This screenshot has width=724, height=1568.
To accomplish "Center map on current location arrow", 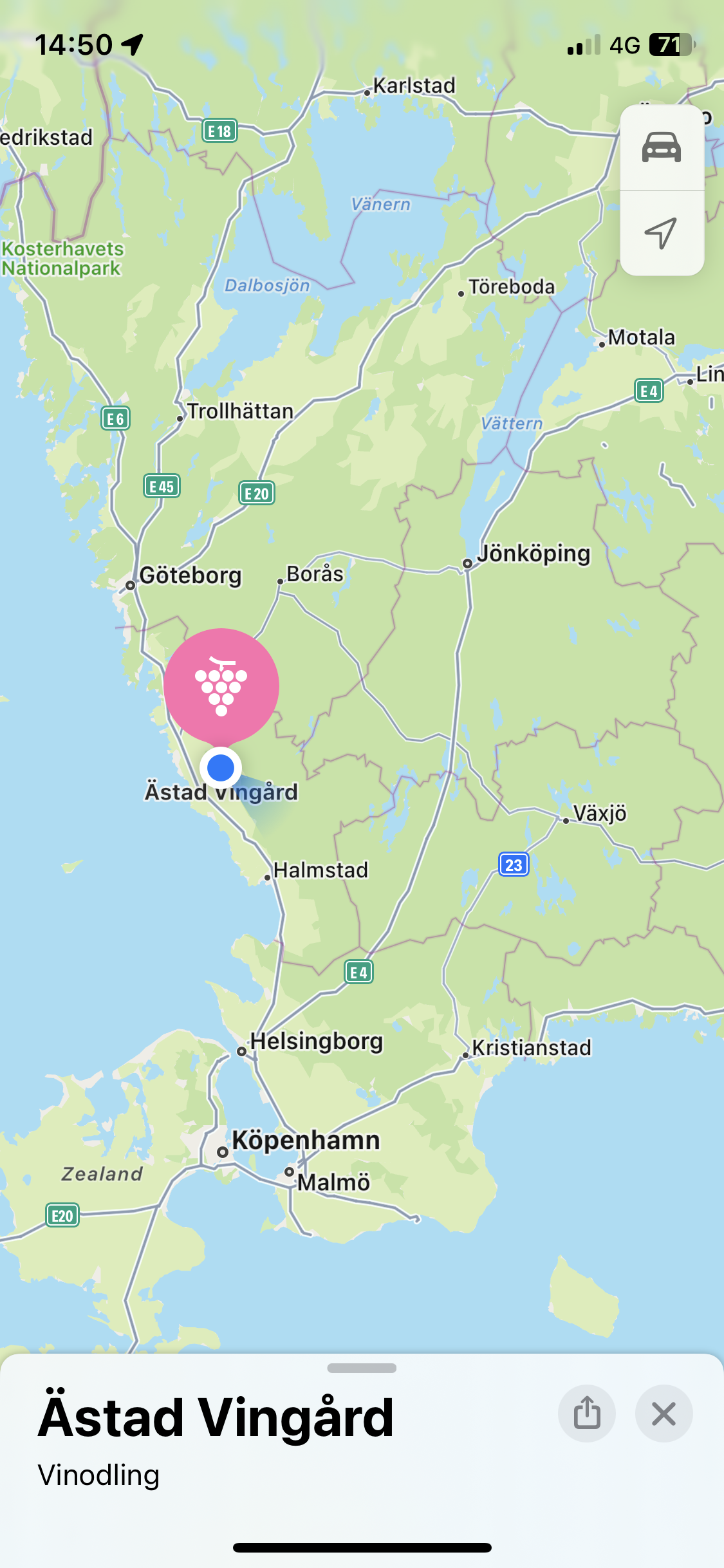I will click(661, 233).
